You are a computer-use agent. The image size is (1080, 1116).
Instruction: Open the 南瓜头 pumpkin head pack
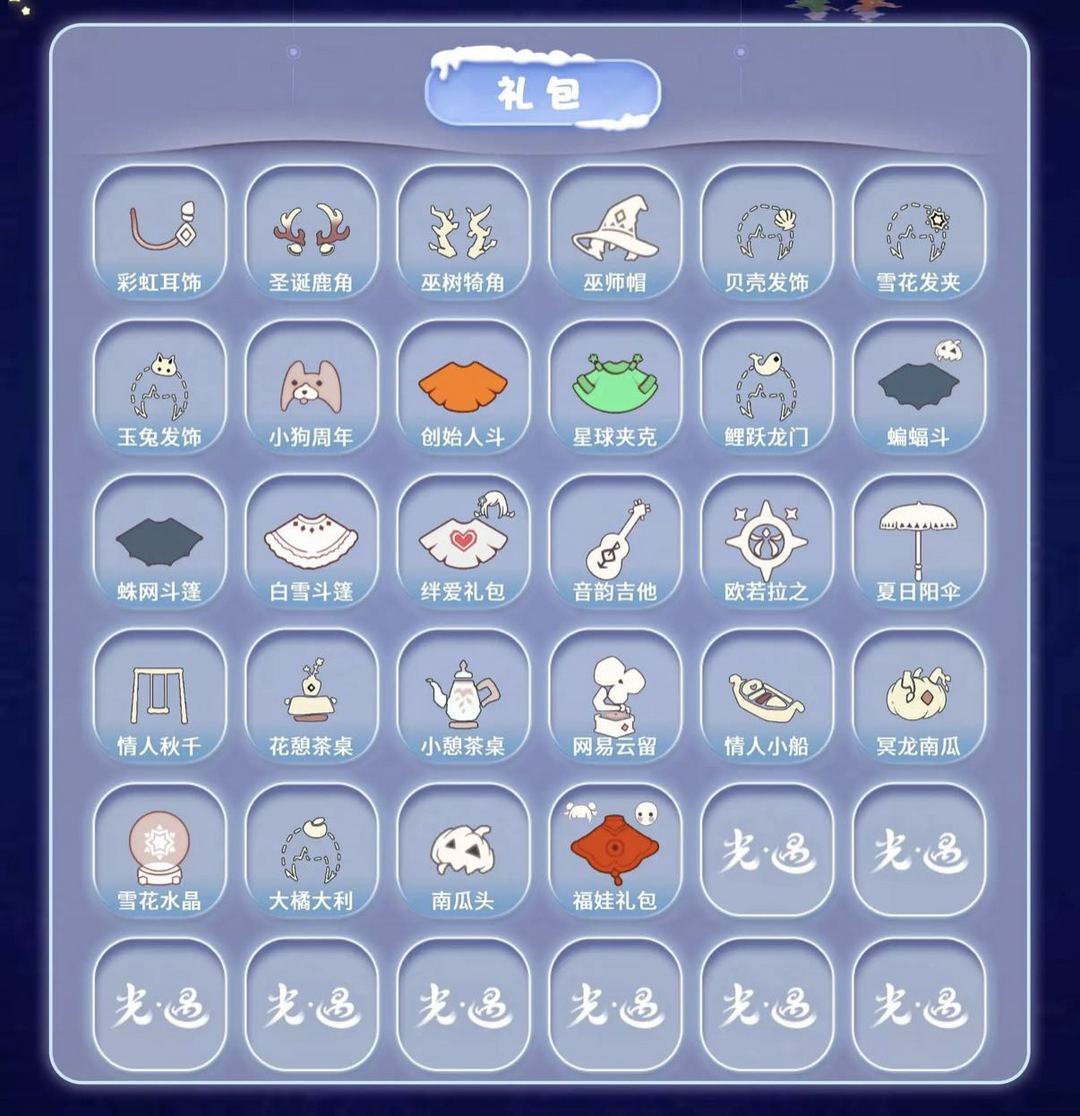[x=462, y=852]
